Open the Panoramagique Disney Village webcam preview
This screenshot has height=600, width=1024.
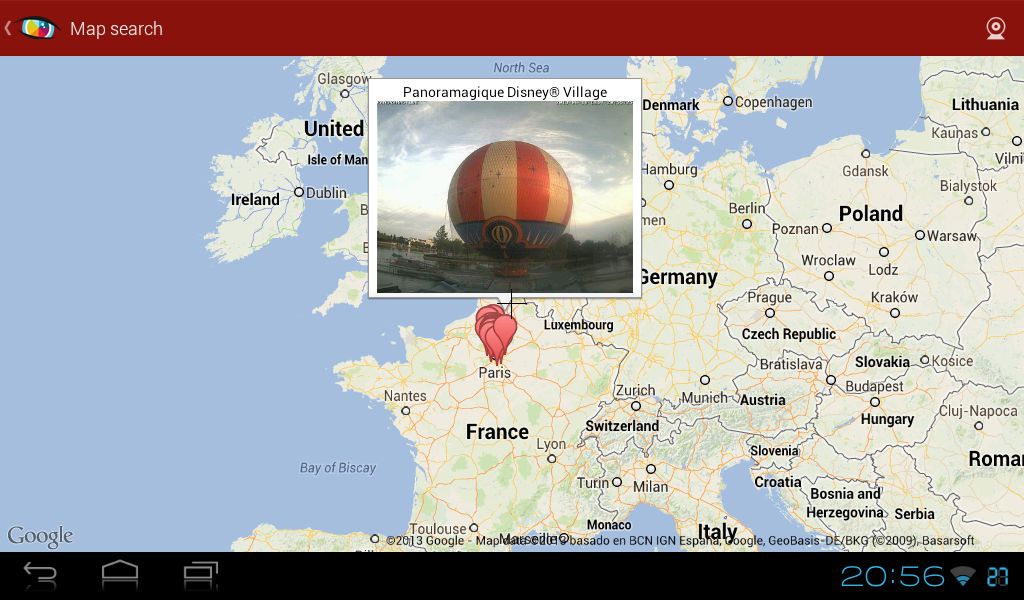click(505, 196)
